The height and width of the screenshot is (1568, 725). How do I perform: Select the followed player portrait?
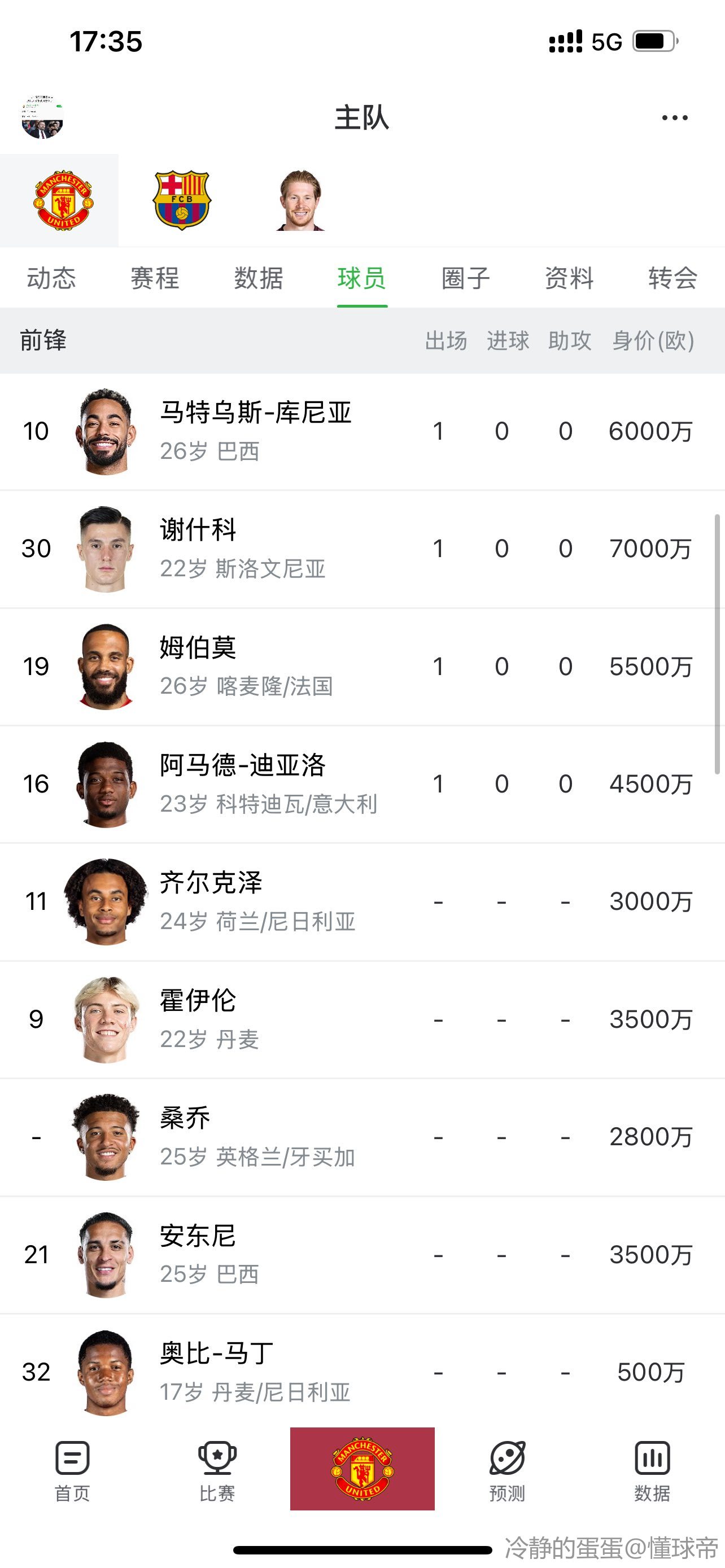coord(299,200)
